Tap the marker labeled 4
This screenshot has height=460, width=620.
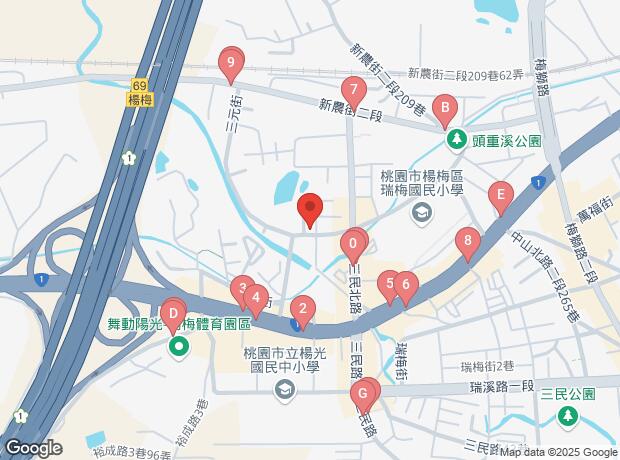coord(256,298)
